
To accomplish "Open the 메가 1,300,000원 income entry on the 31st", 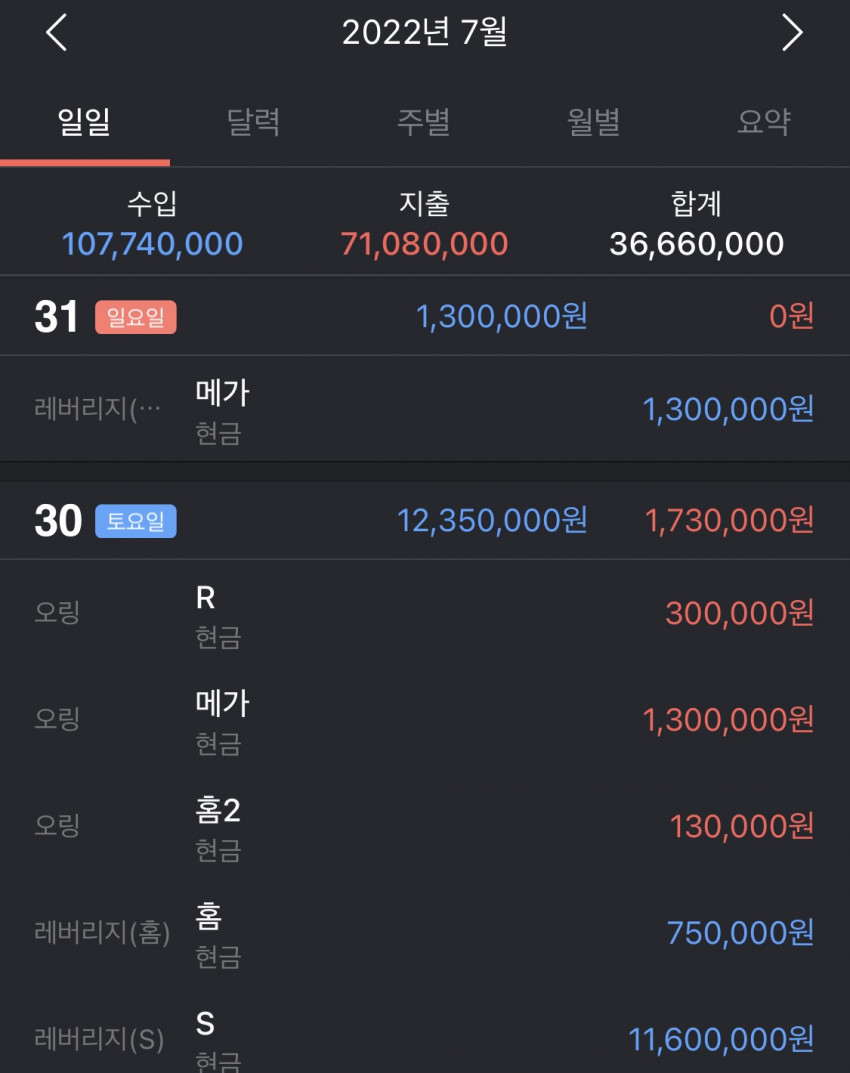I will [x=425, y=409].
